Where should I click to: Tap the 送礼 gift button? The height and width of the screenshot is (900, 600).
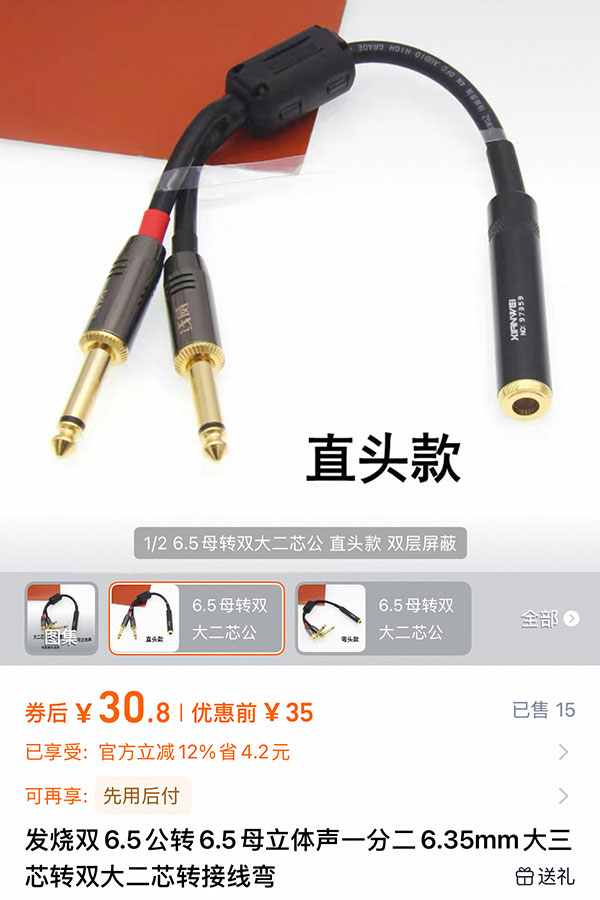545,876
